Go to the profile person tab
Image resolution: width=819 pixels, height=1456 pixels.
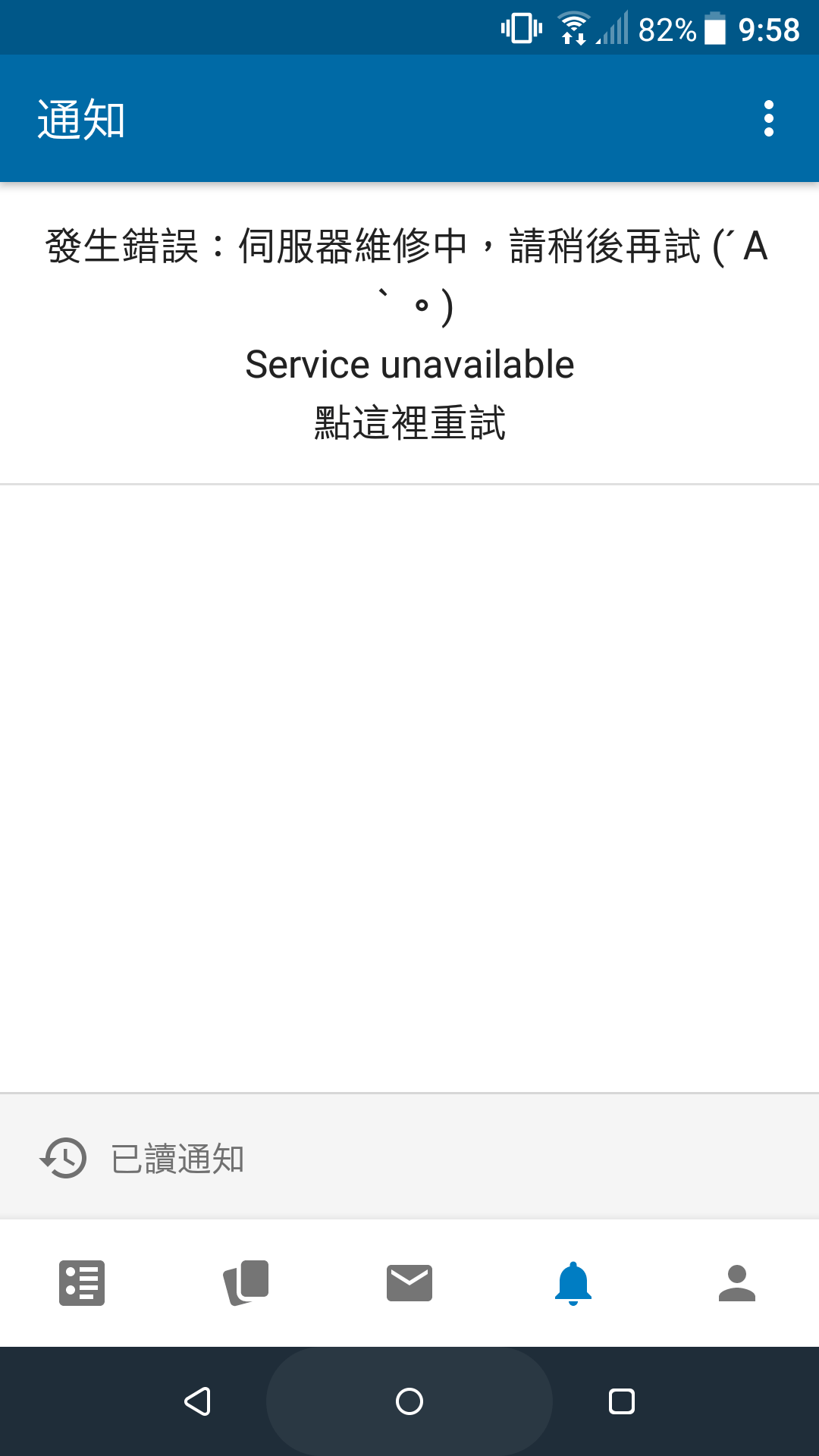737,1283
